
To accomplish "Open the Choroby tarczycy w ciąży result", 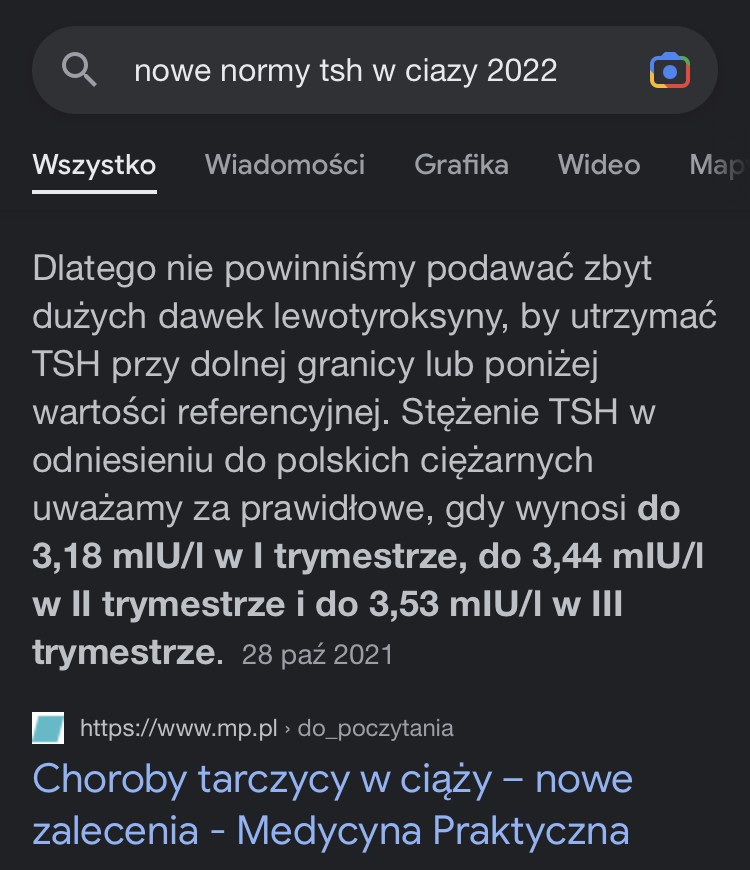I will click(332, 804).
